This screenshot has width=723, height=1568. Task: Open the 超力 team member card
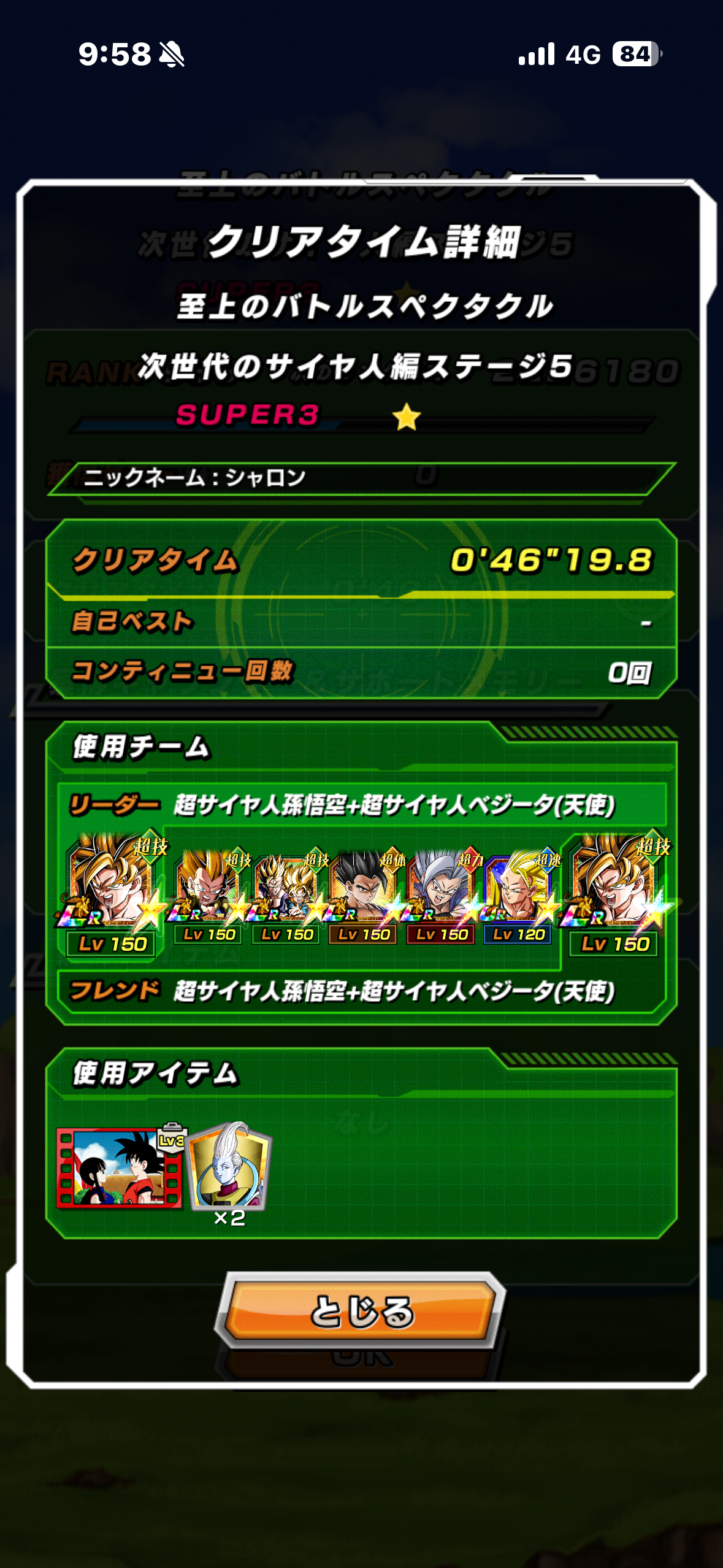(x=440, y=891)
